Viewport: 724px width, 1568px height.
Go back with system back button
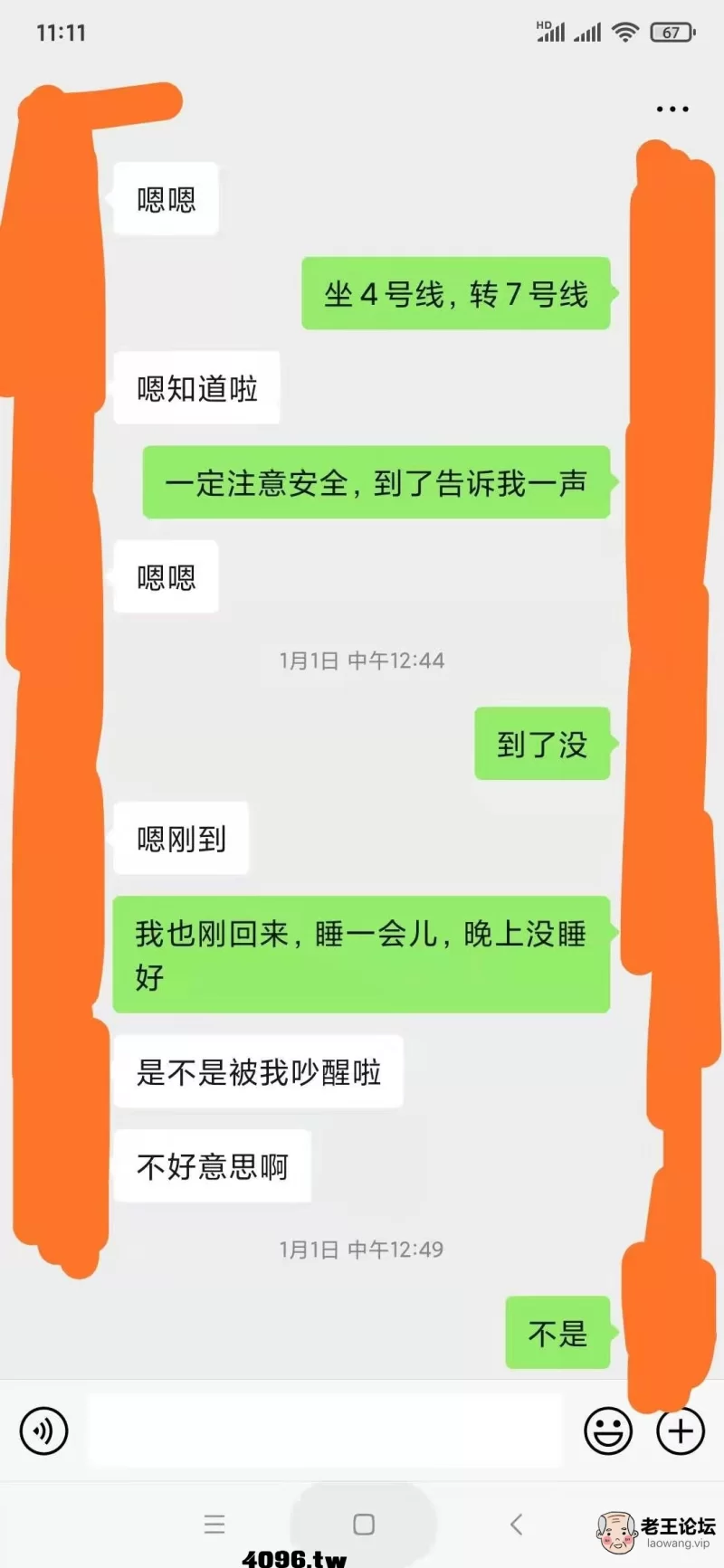516,1525
